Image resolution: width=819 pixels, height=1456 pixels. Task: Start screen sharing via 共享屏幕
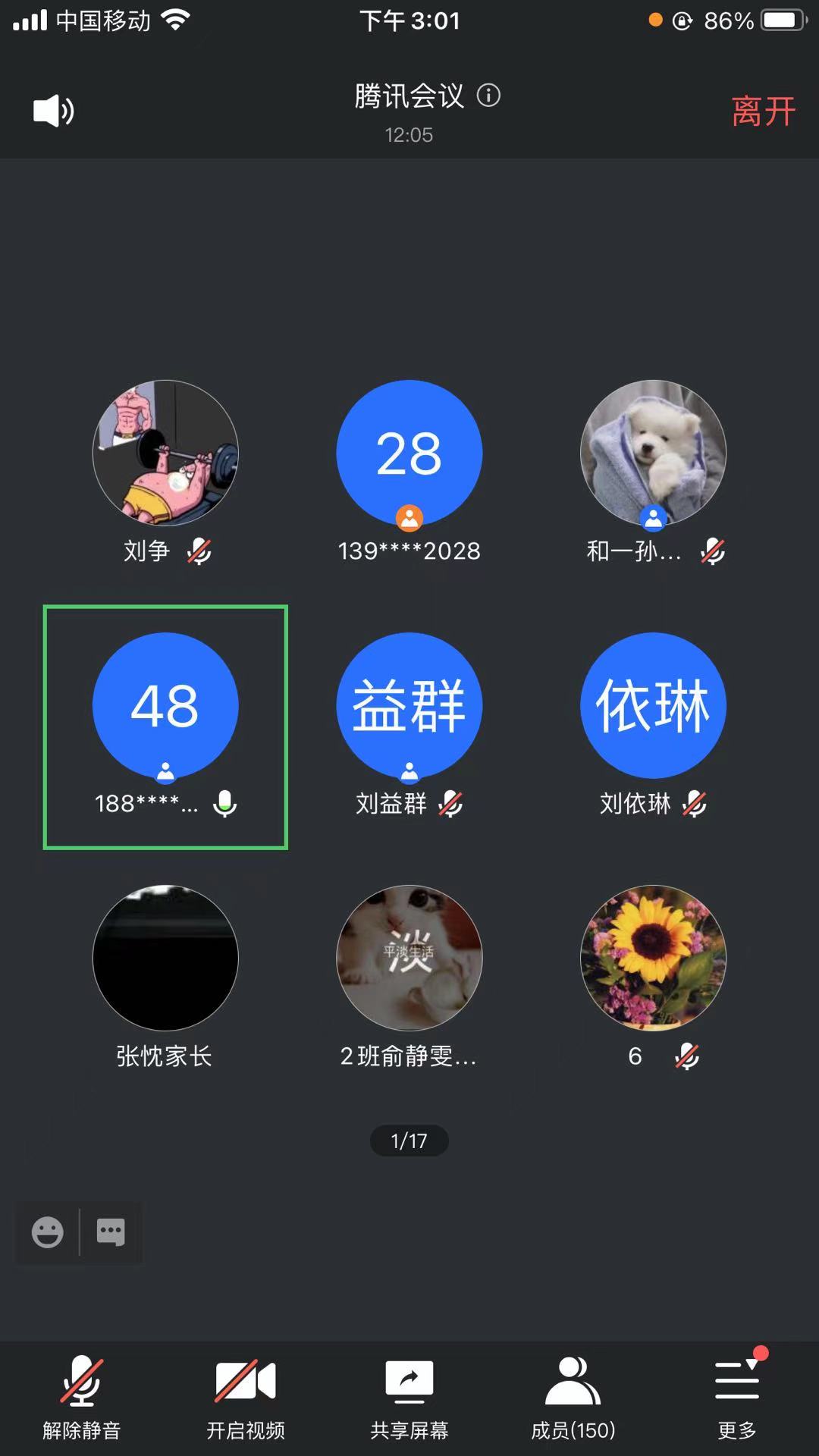[409, 1397]
